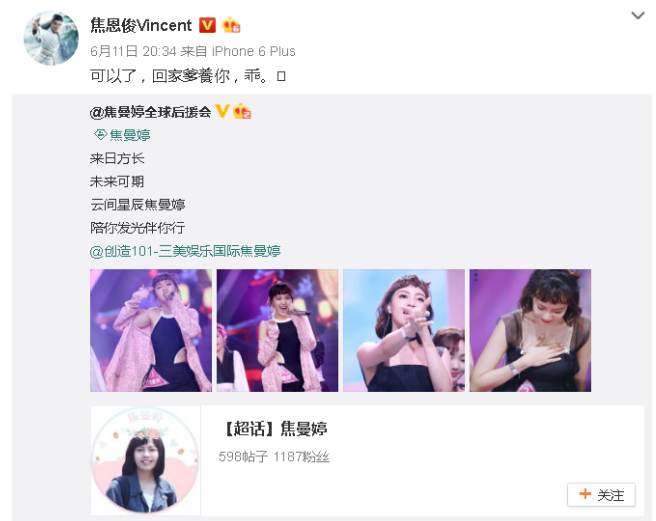Screen dimensions: 656x521
Task: Open the 焦曼婷 topic tag with diamond icon
Action: click(x=123, y=135)
